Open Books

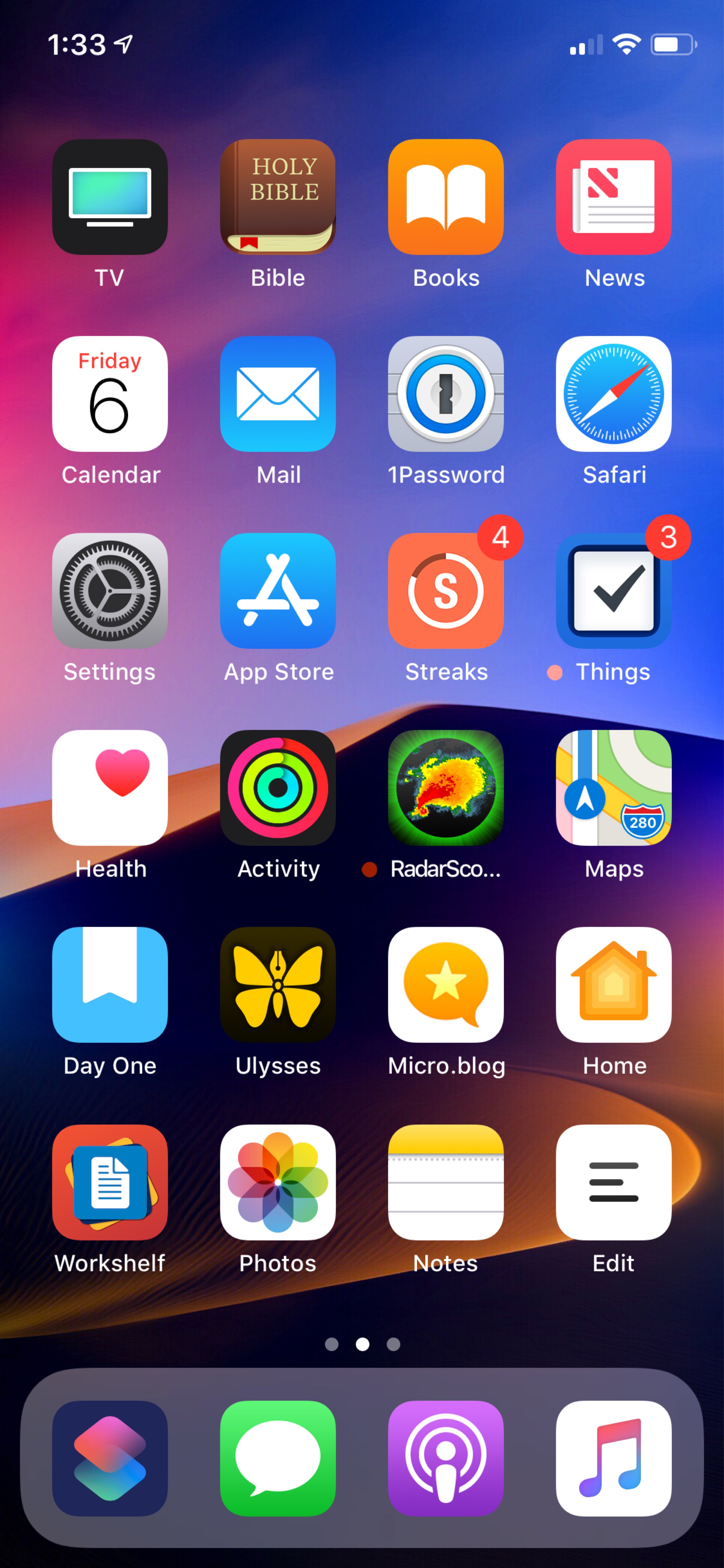point(445,197)
